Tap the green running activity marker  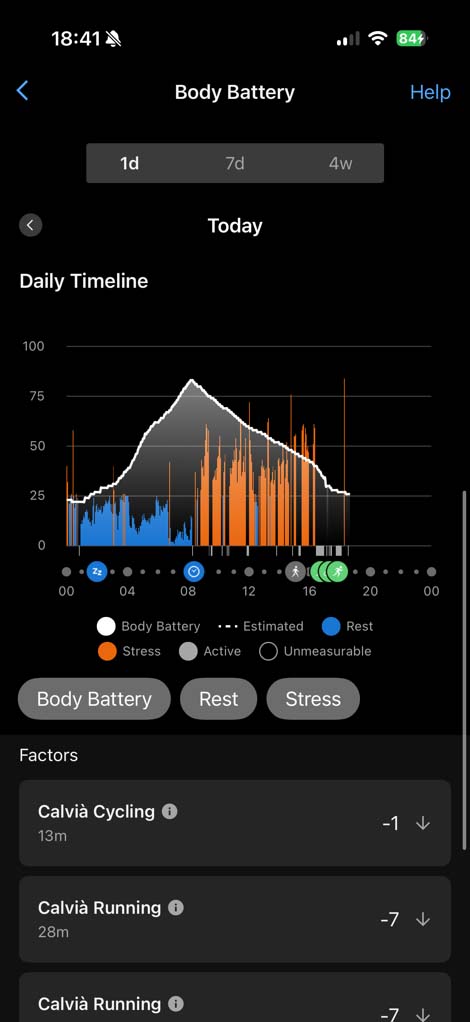tap(338, 572)
